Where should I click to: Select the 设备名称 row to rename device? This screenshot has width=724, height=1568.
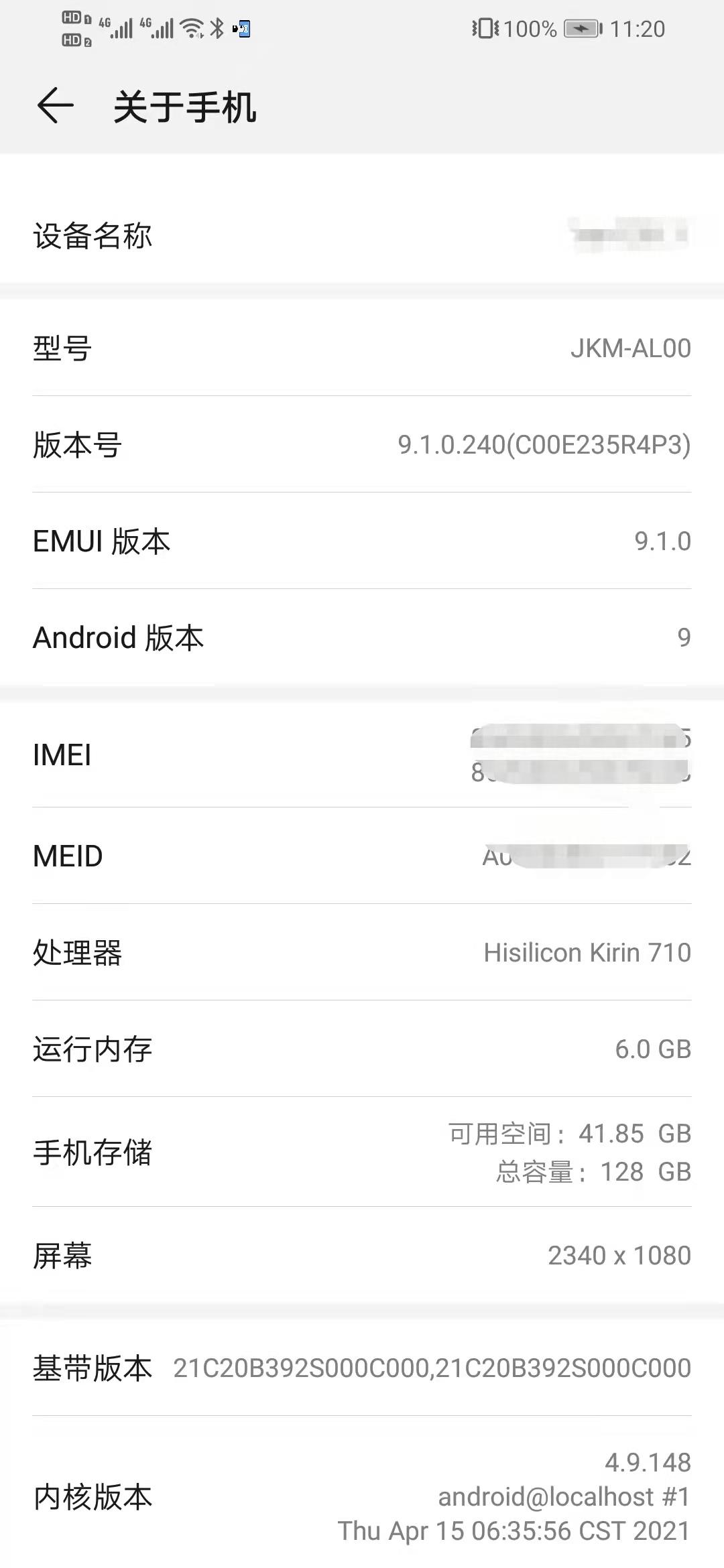tap(362, 236)
